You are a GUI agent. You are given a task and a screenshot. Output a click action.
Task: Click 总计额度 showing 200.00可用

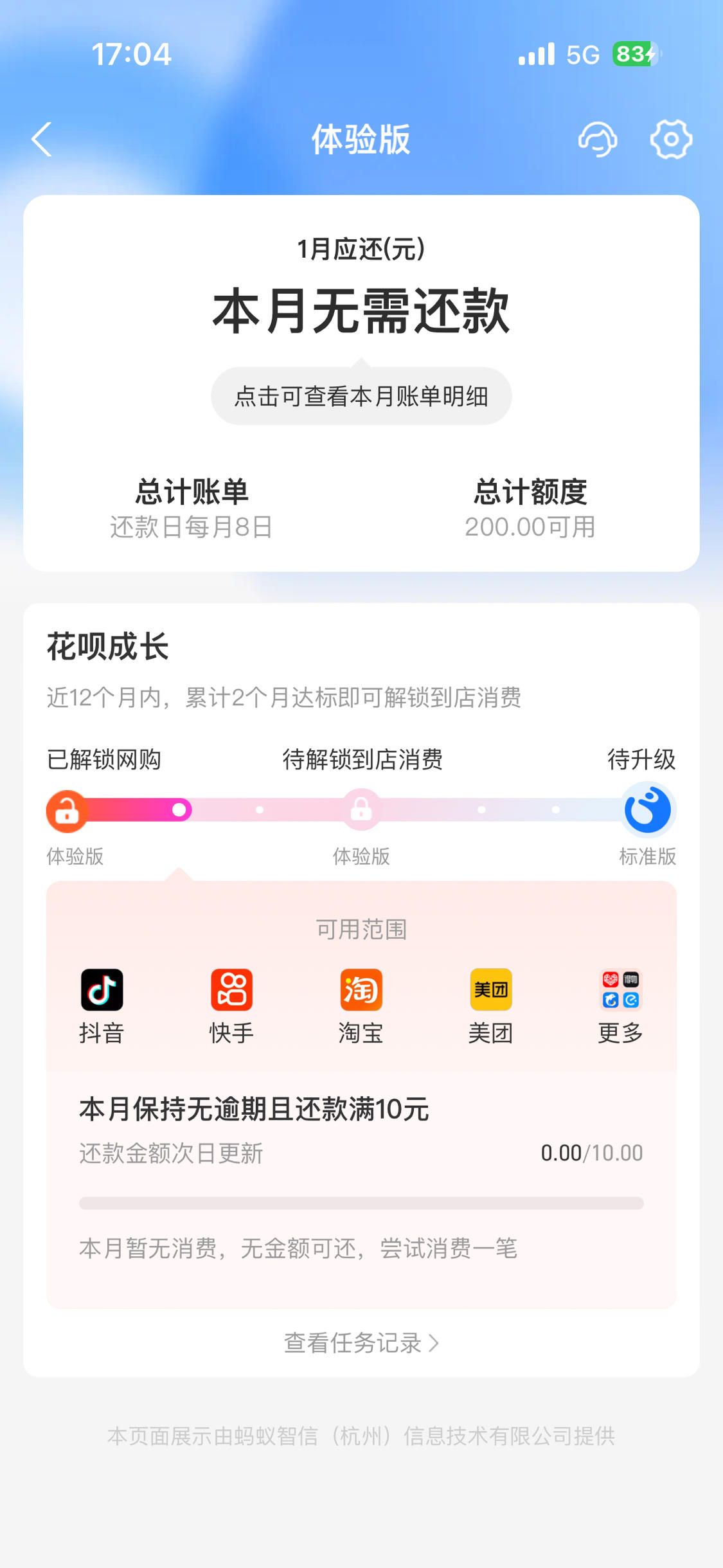pyautogui.click(x=531, y=507)
